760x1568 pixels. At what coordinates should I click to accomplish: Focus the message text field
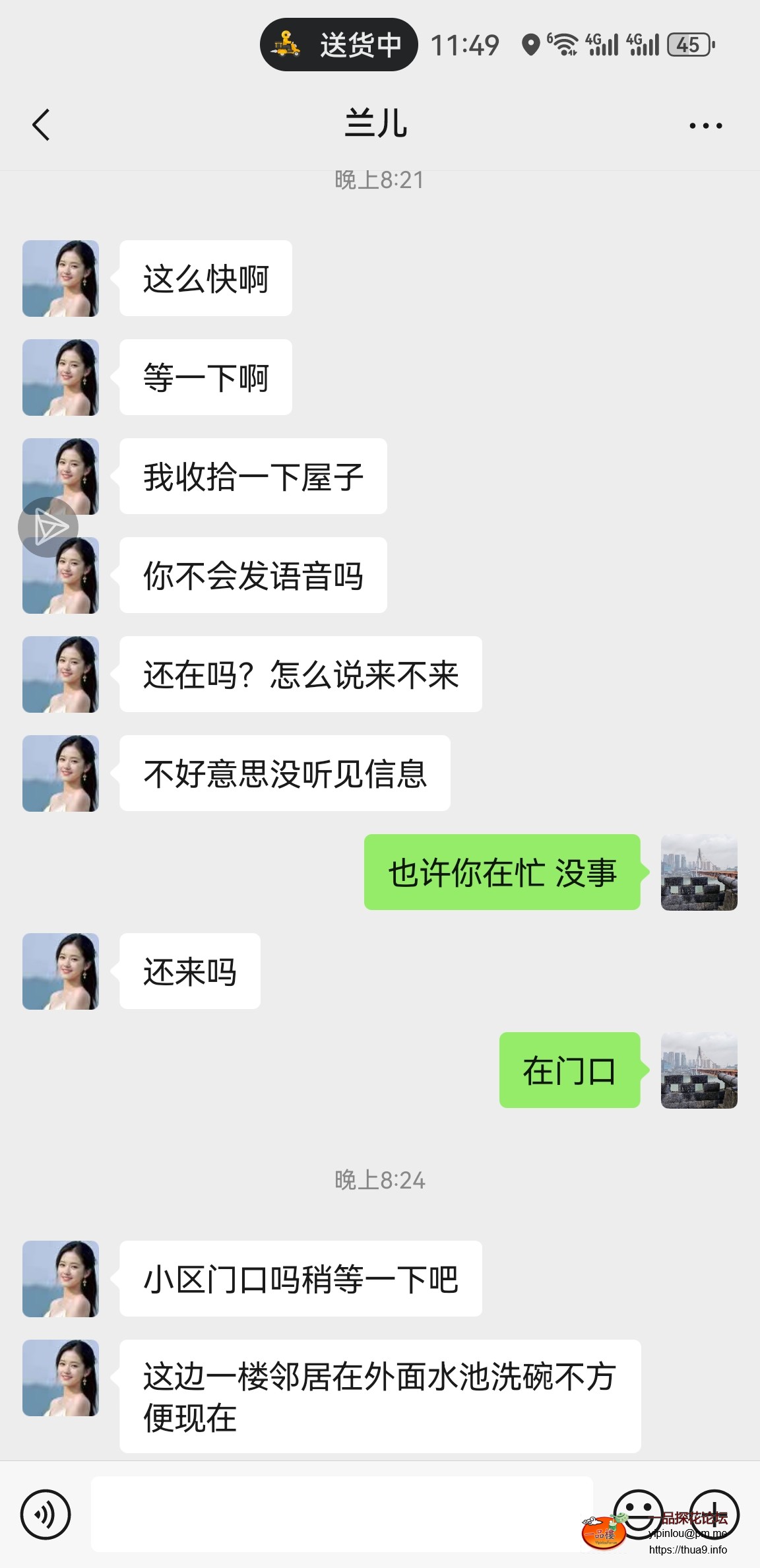(x=341, y=1514)
